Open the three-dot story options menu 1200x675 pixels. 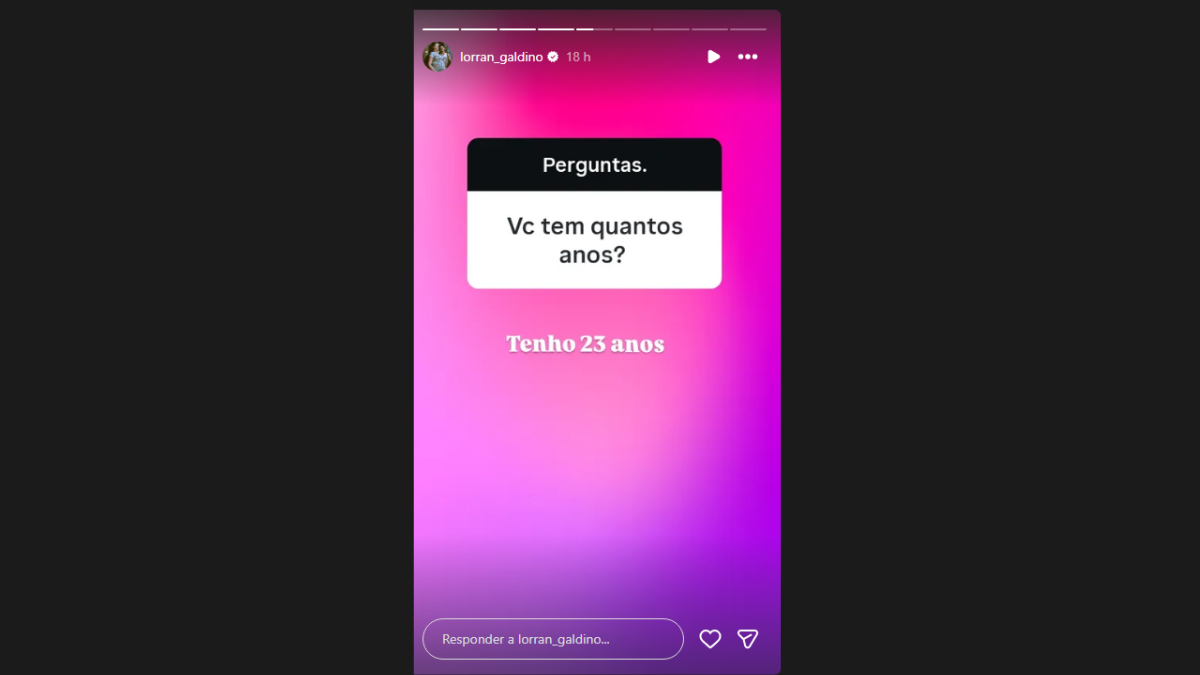[x=748, y=57]
